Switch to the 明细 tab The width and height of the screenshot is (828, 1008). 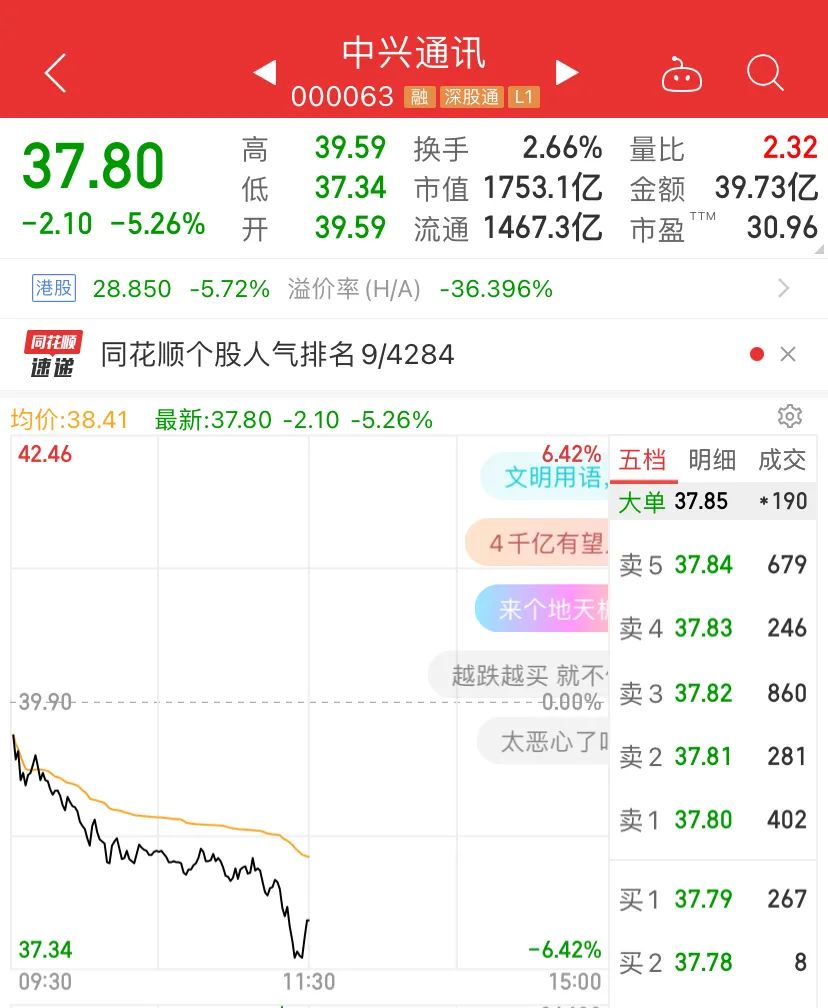coord(712,460)
